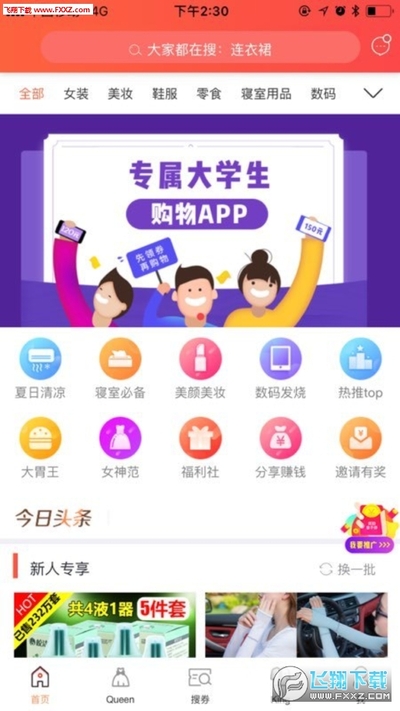The image size is (400, 711).
Task: Open the messages chat bubble icon
Action: (380, 45)
